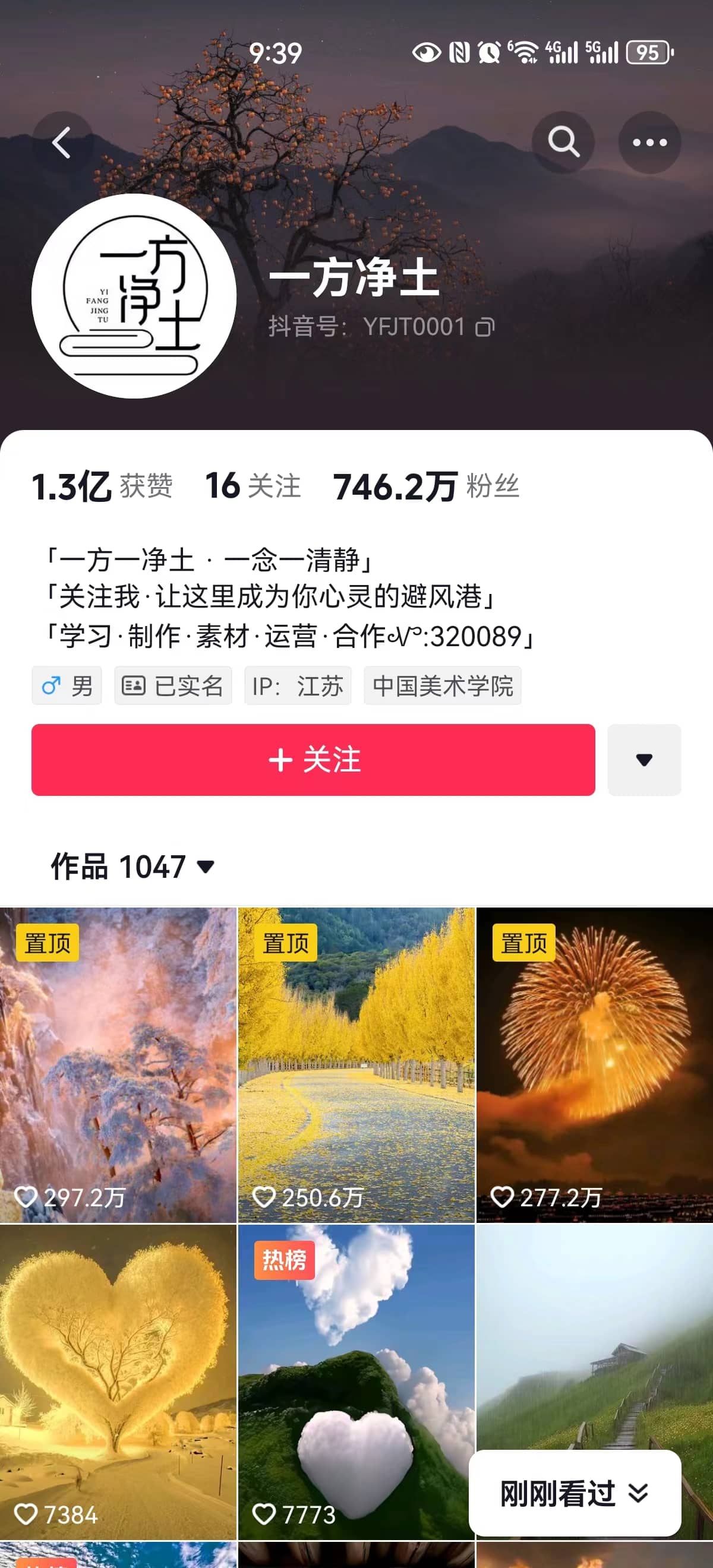Play the 热榜 heart-shaped cloud video
The height and width of the screenshot is (1568, 713).
[356, 1382]
